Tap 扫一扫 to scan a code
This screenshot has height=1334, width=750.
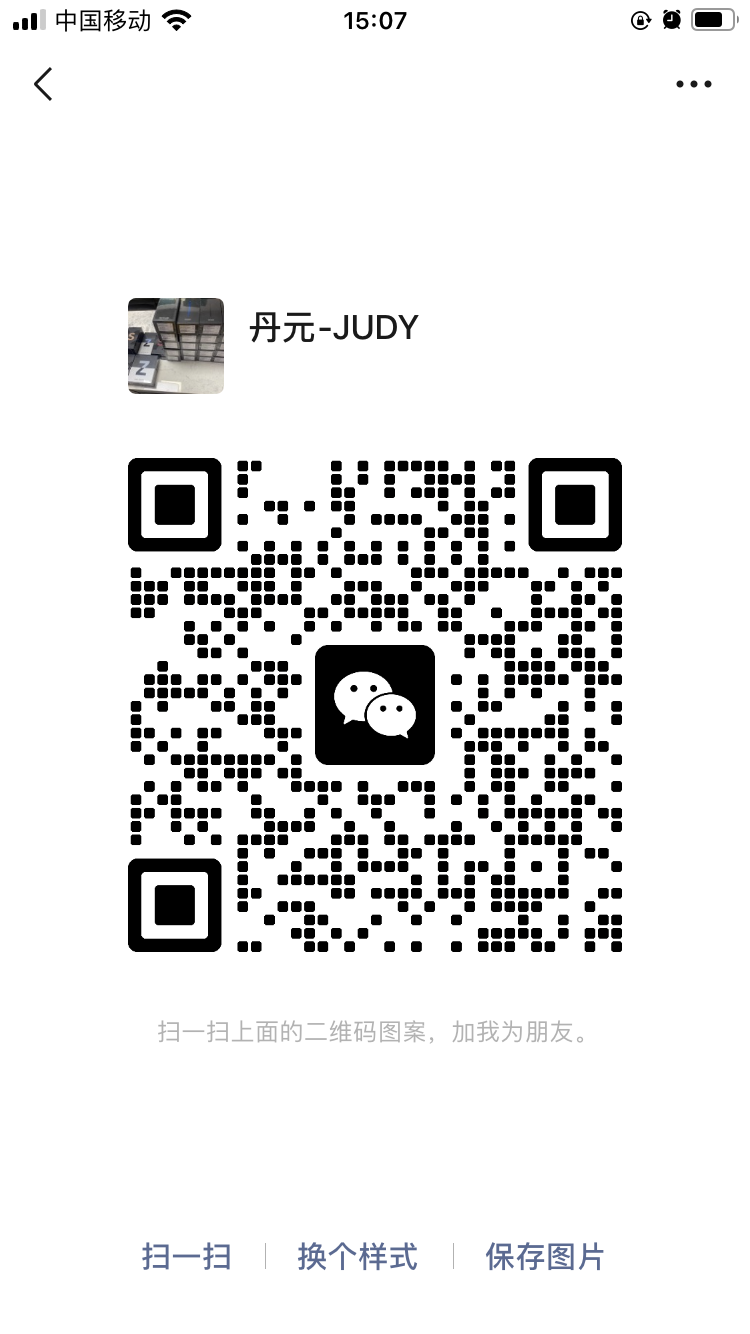(x=187, y=1257)
